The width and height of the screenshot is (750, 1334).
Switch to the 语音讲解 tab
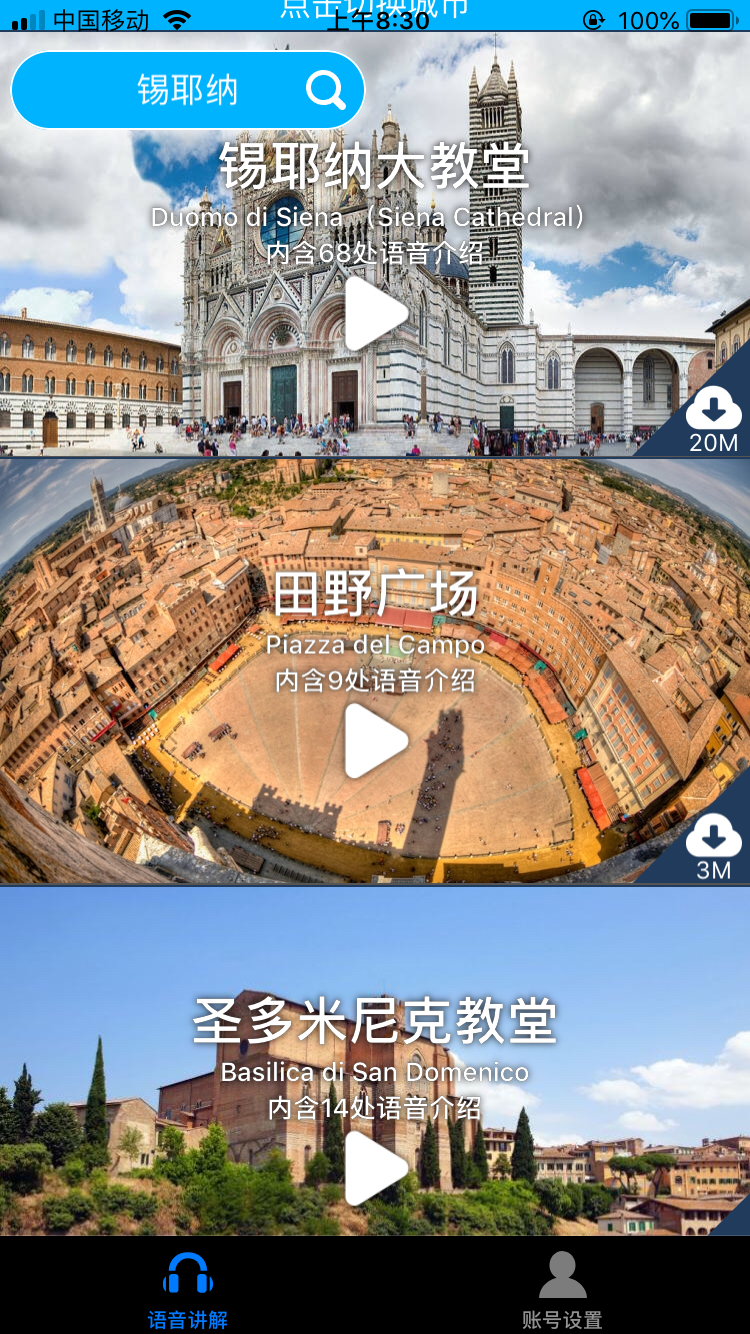(x=188, y=1289)
